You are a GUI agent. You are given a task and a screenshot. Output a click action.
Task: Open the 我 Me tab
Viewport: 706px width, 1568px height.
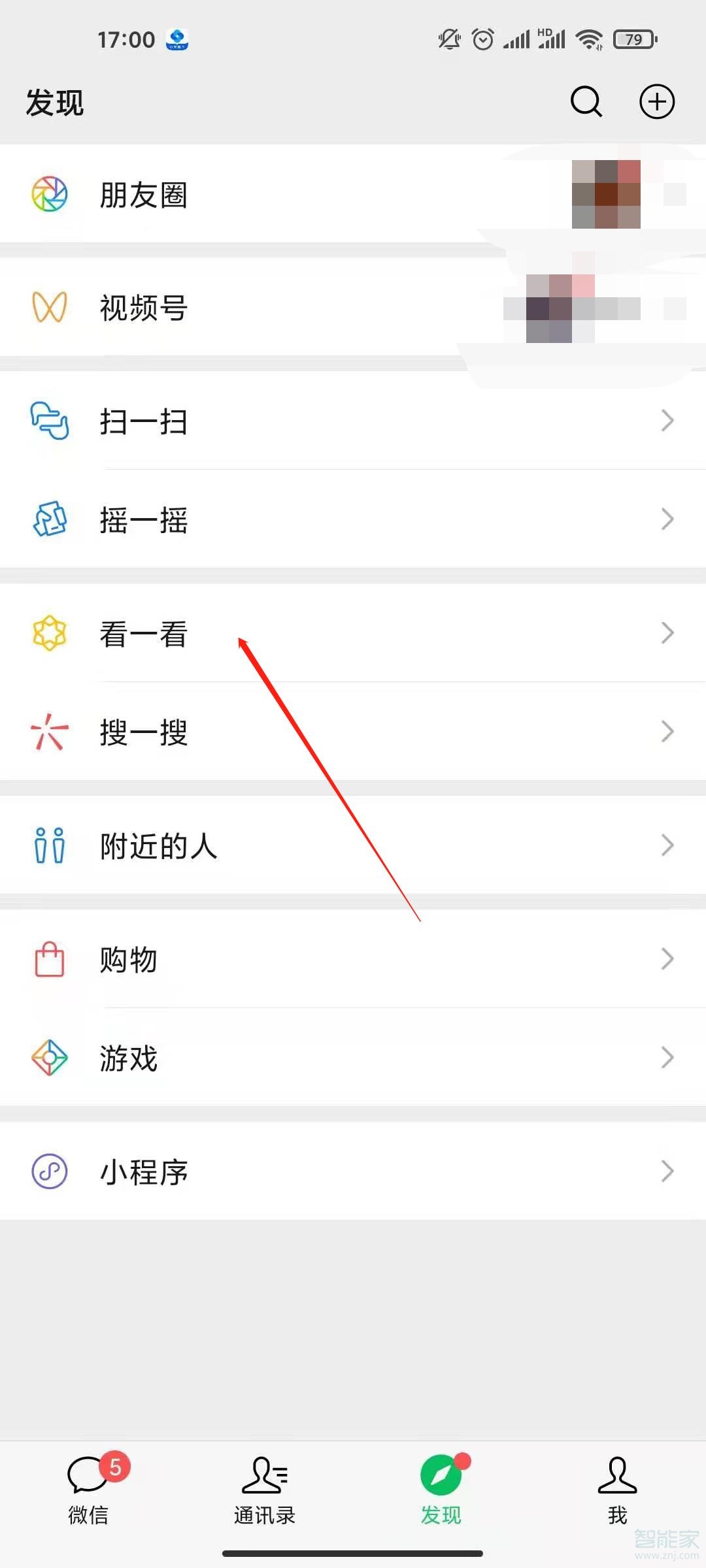(x=617, y=1496)
